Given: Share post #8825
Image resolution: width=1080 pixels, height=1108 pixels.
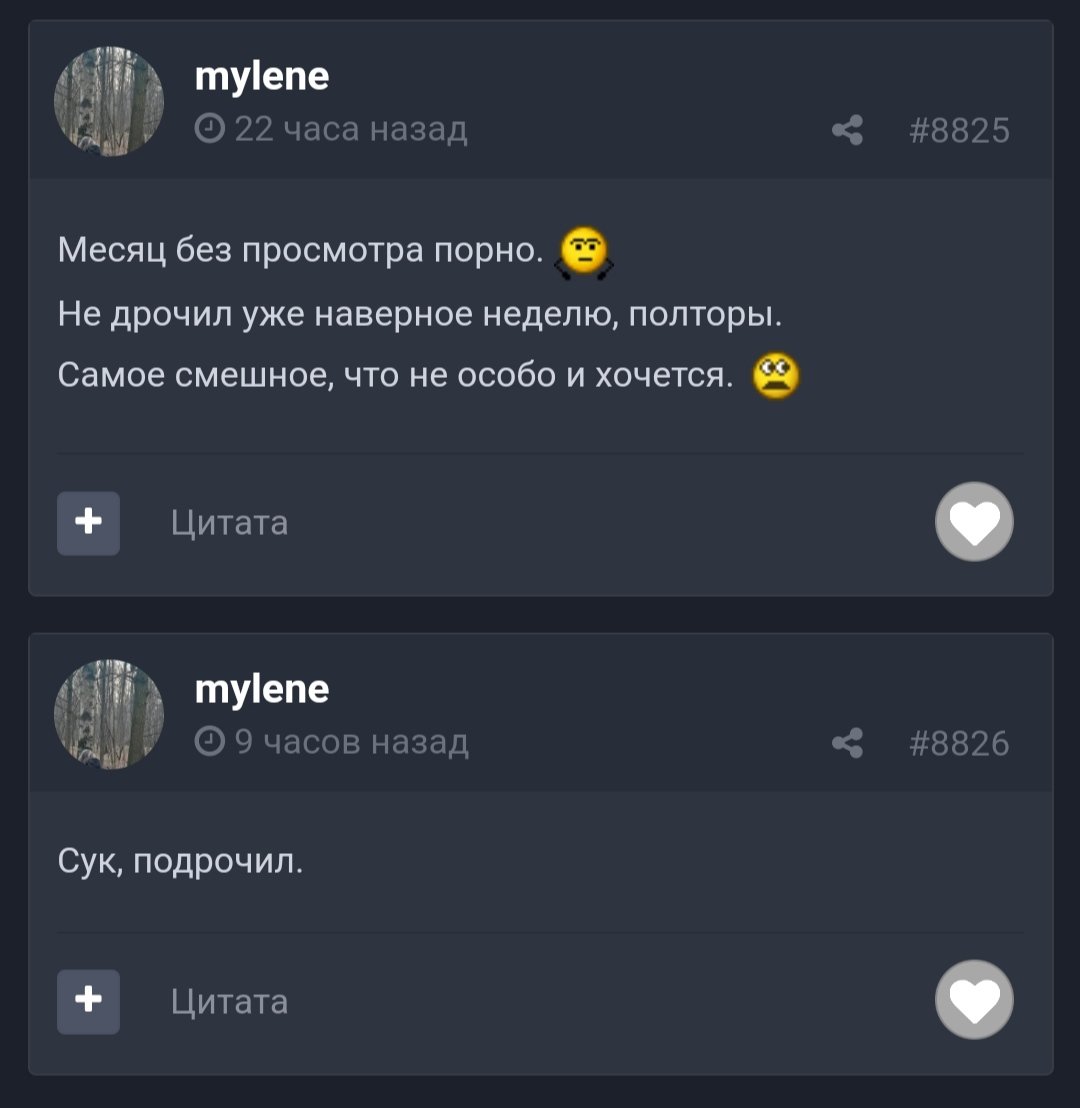Looking at the screenshot, I should coord(848,130).
